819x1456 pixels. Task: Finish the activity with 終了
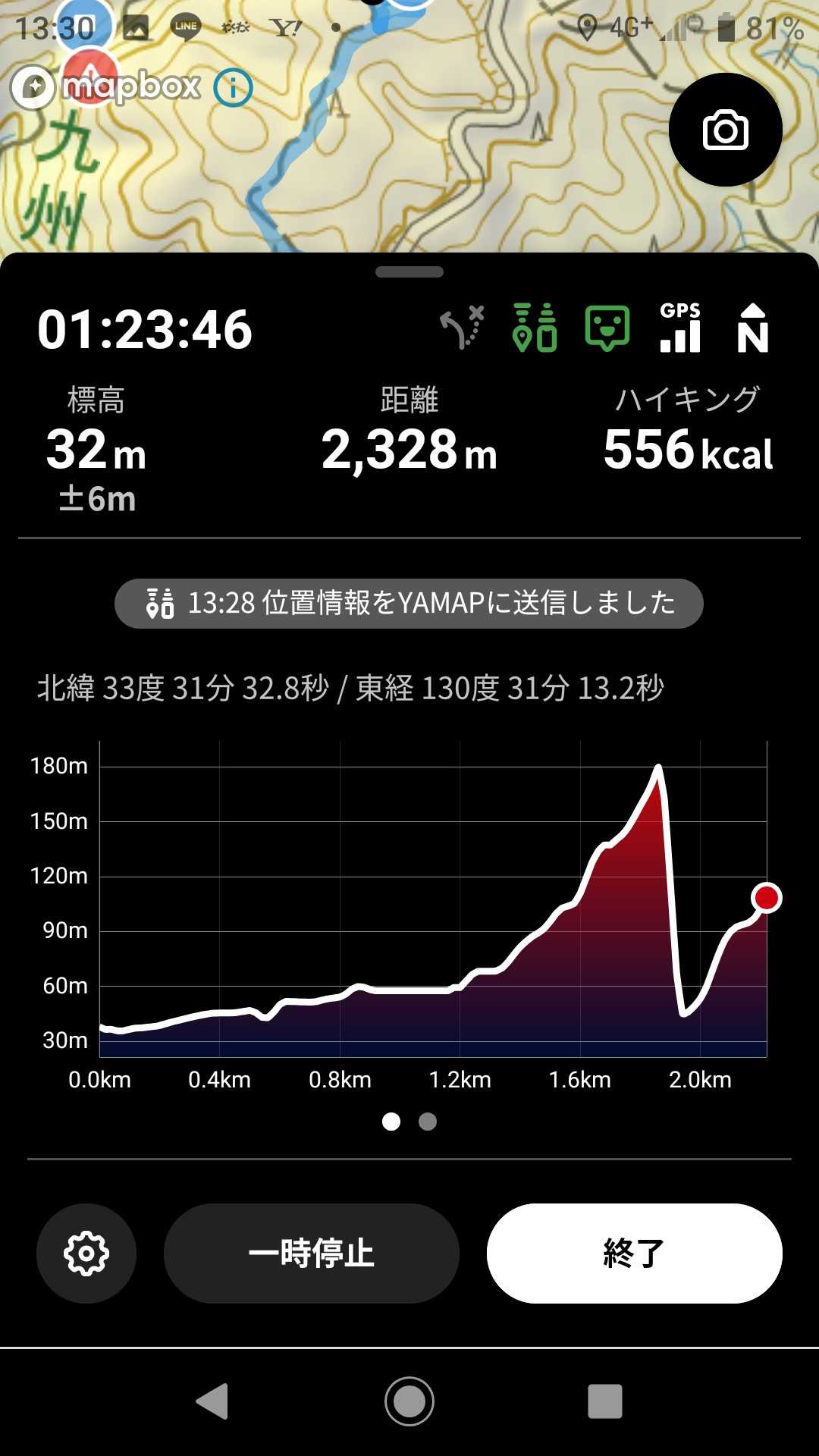tap(634, 1253)
